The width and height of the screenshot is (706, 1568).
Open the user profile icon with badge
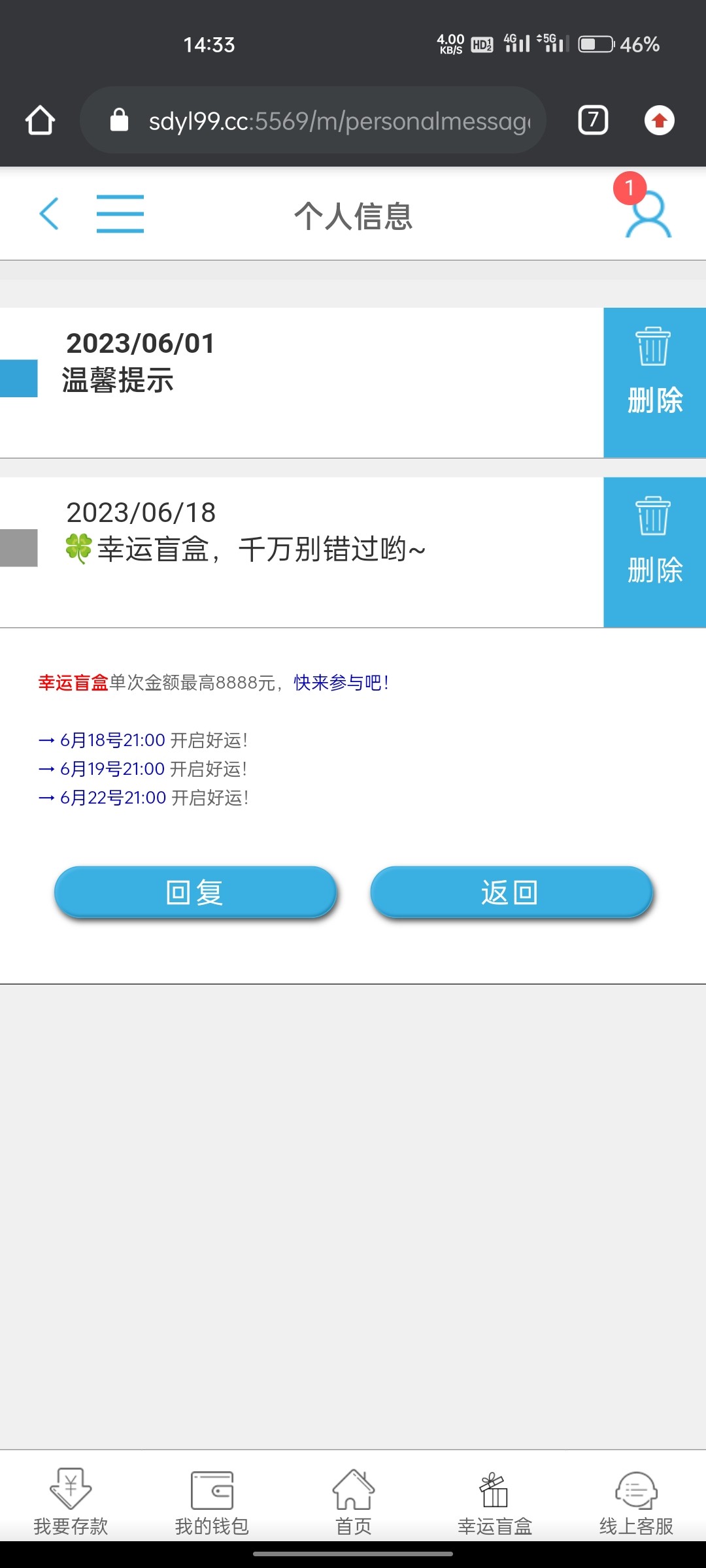pyautogui.click(x=647, y=214)
